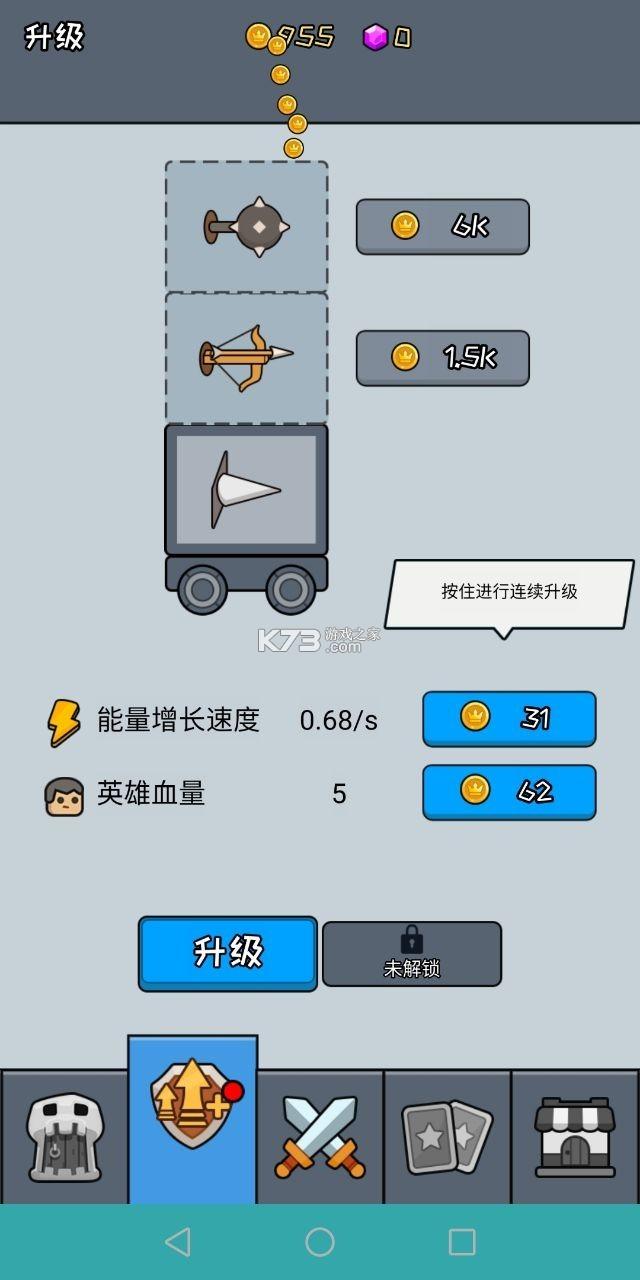Open the star cards tab

click(447, 1137)
